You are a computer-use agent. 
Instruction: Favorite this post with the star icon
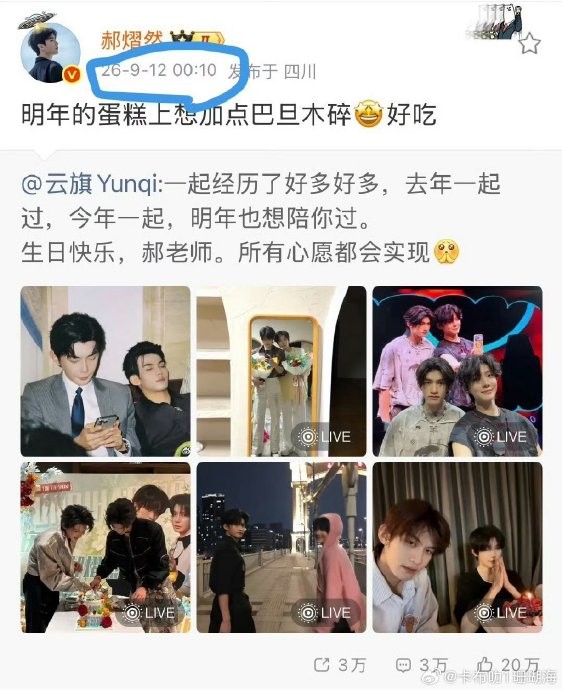530,44
